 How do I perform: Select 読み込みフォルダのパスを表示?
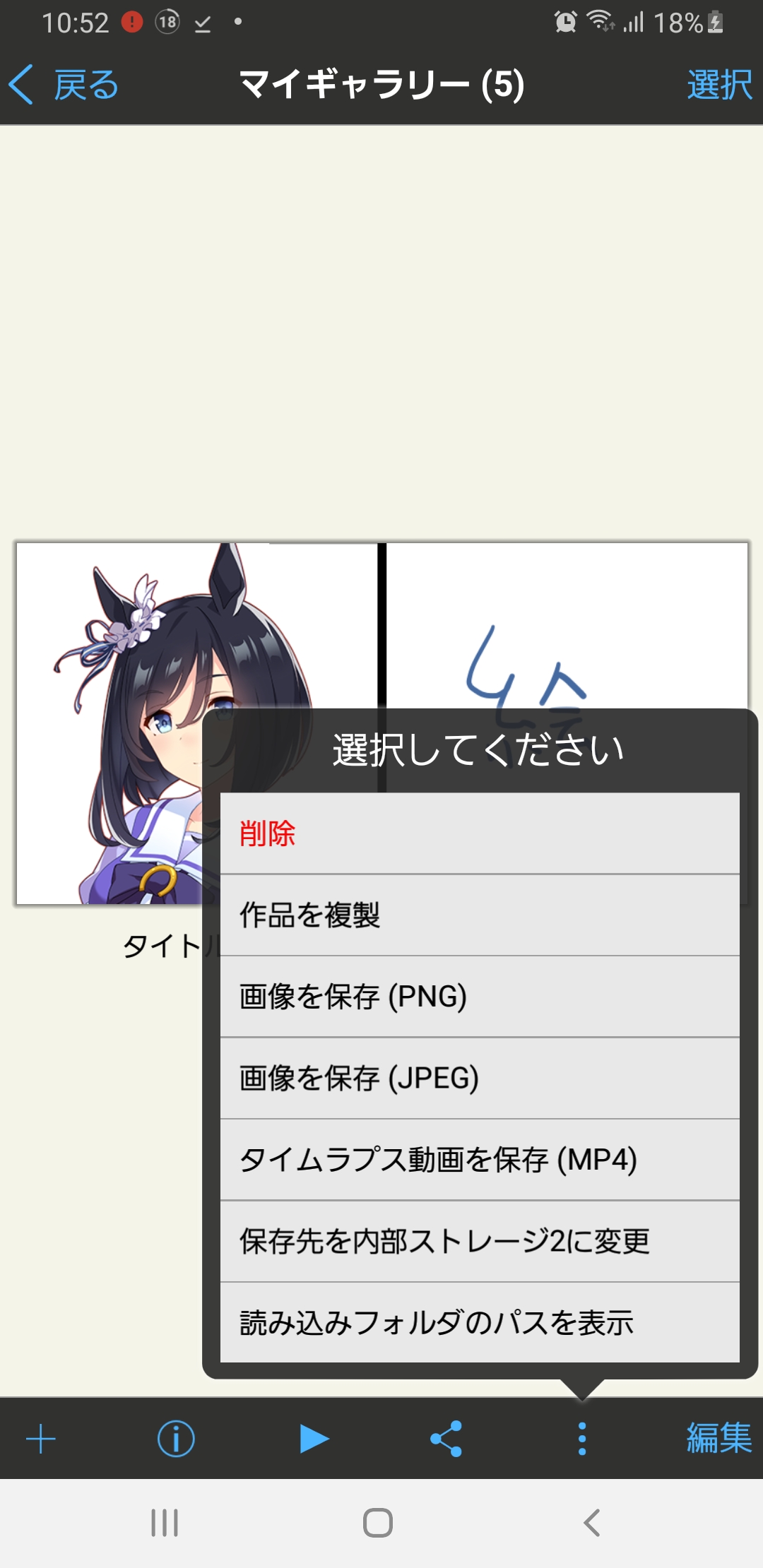(x=480, y=1323)
